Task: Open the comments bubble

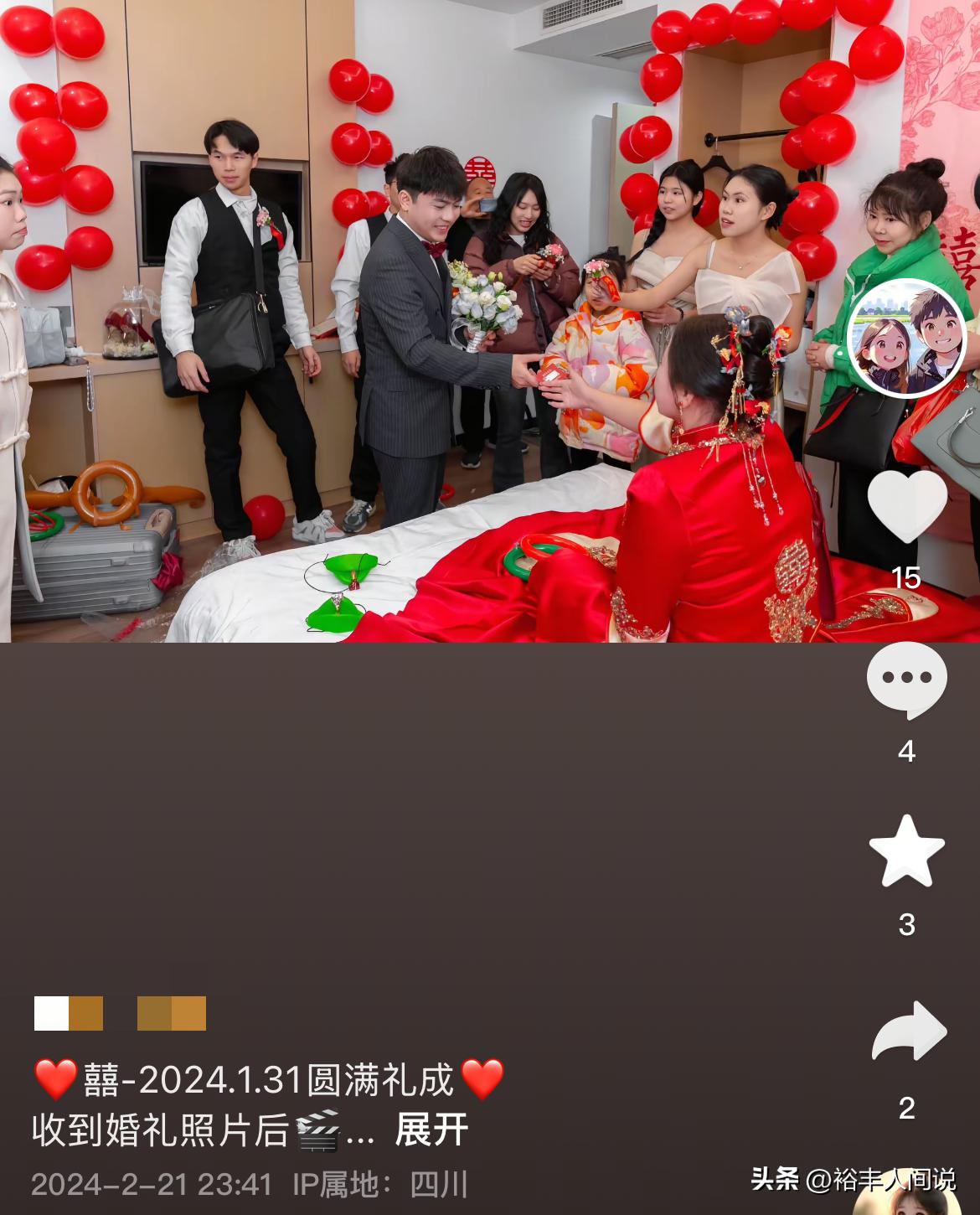Action: [906, 680]
